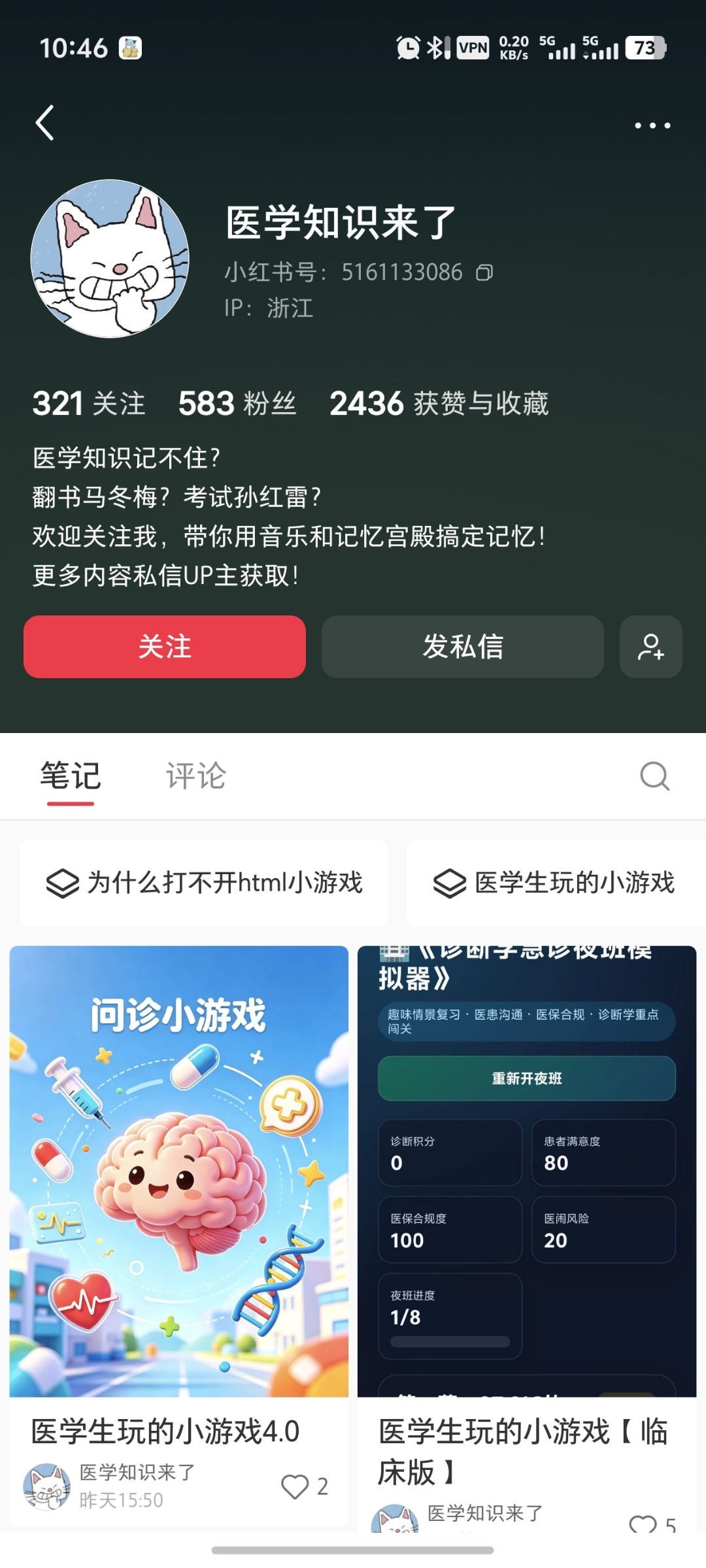Screen dimensions: 706x1568
Task: Open the 321 关注 following list
Action: (x=89, y=403)
